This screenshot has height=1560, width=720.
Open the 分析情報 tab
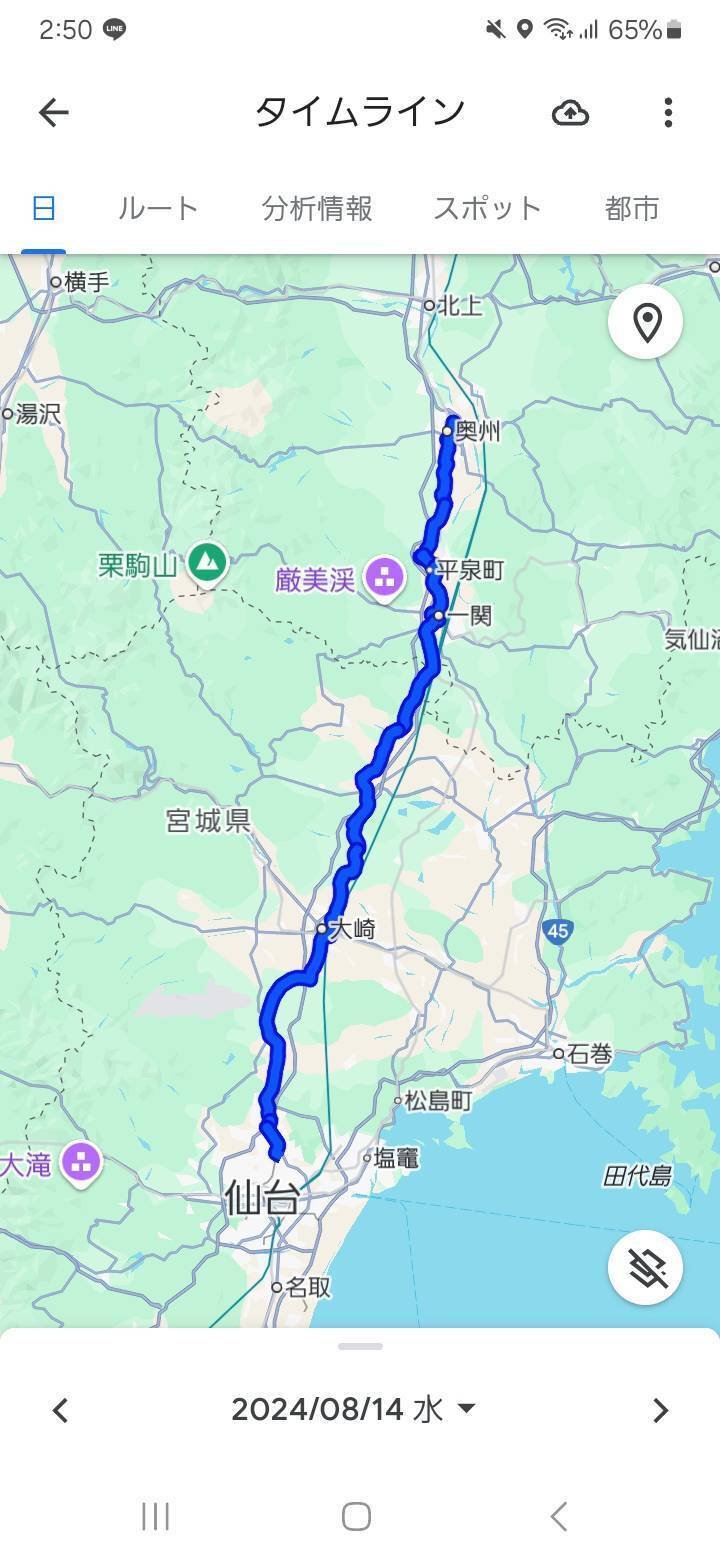317,208
